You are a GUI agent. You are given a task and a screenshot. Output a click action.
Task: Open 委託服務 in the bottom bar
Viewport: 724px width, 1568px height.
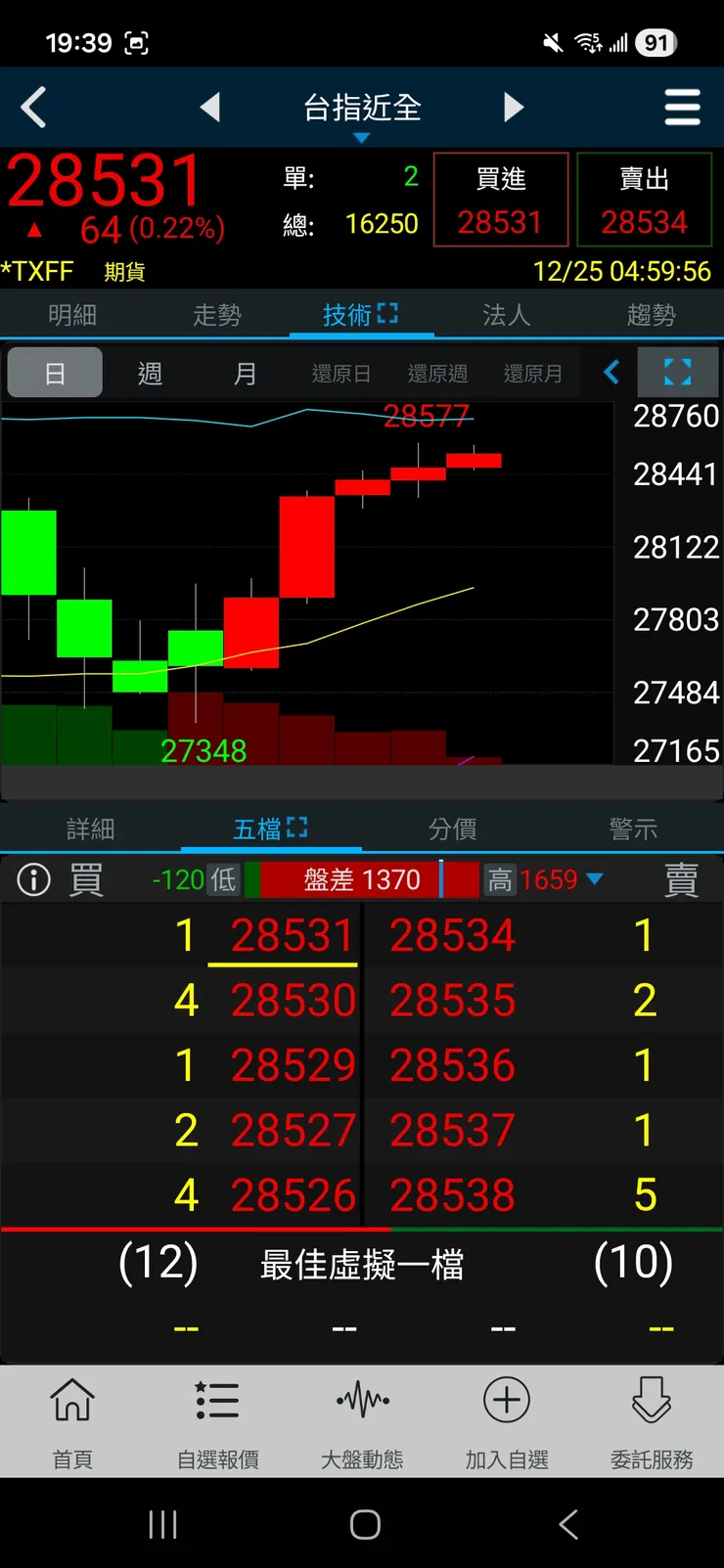652,1422
